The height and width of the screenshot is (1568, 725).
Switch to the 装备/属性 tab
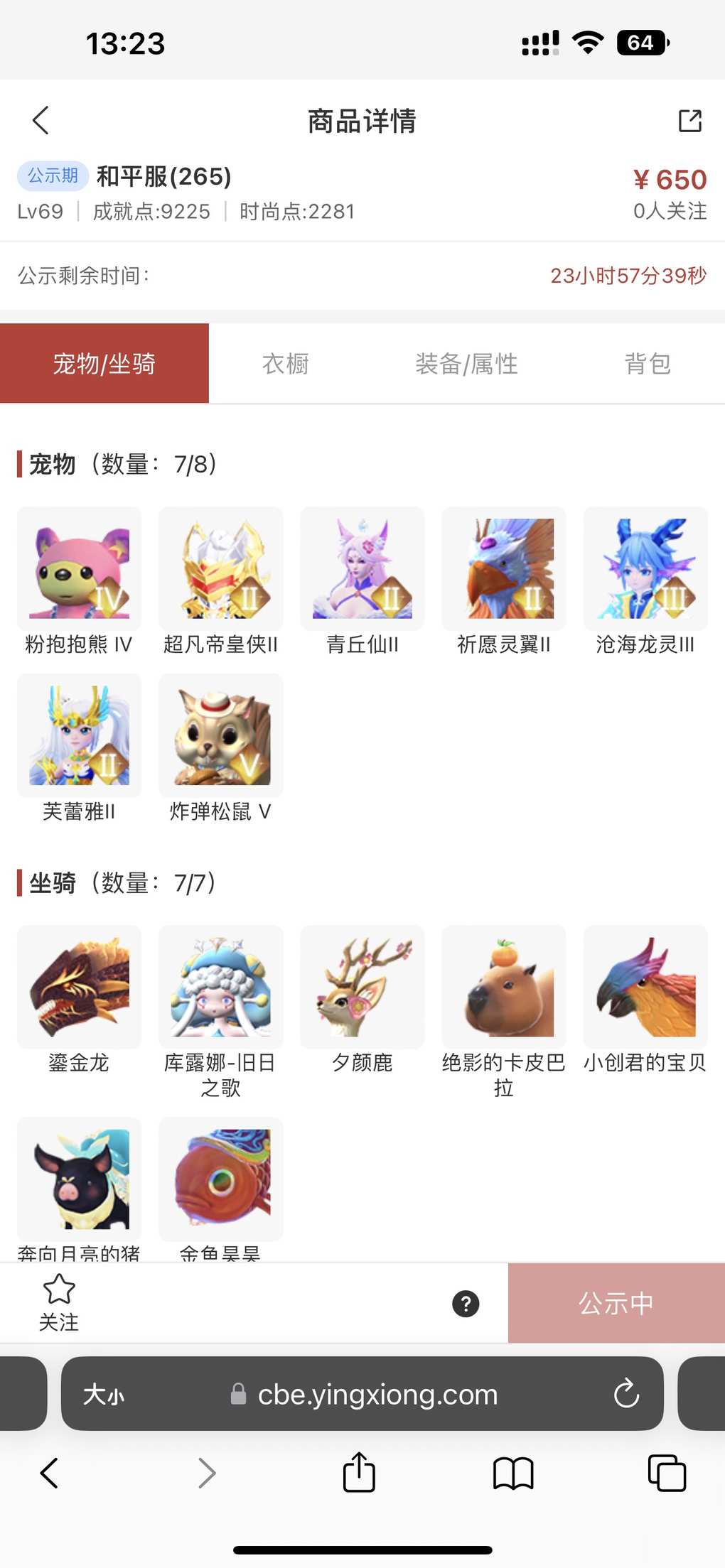click(x=466, y=364)
